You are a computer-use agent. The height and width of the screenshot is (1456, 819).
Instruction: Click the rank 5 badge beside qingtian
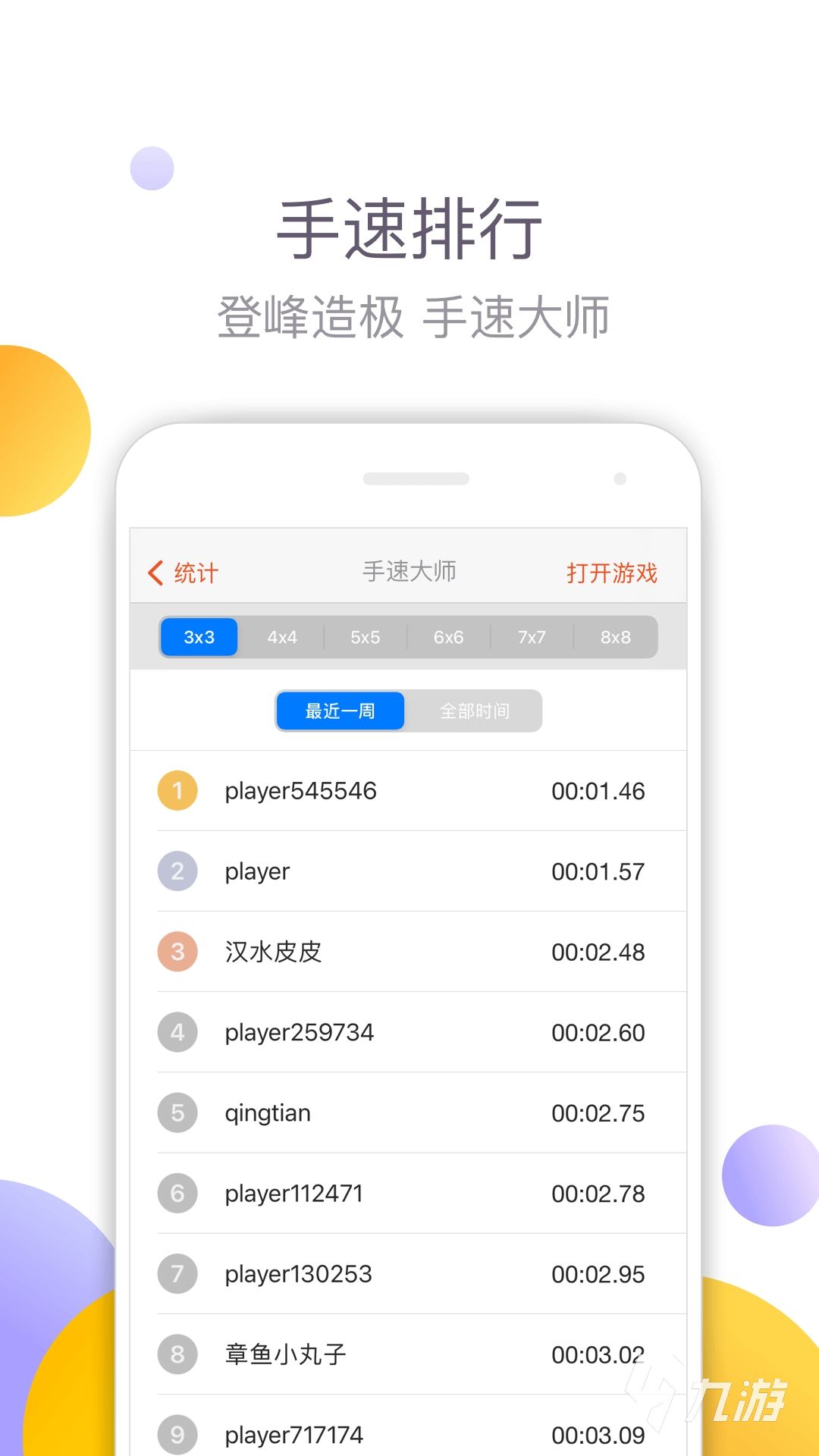177,1112
